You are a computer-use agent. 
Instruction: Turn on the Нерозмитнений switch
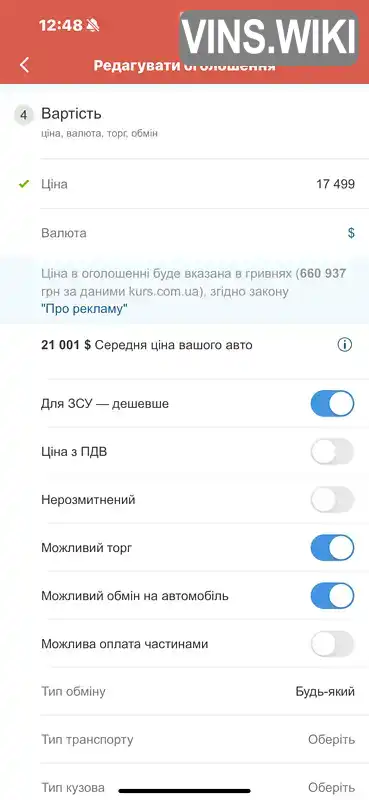332,499
